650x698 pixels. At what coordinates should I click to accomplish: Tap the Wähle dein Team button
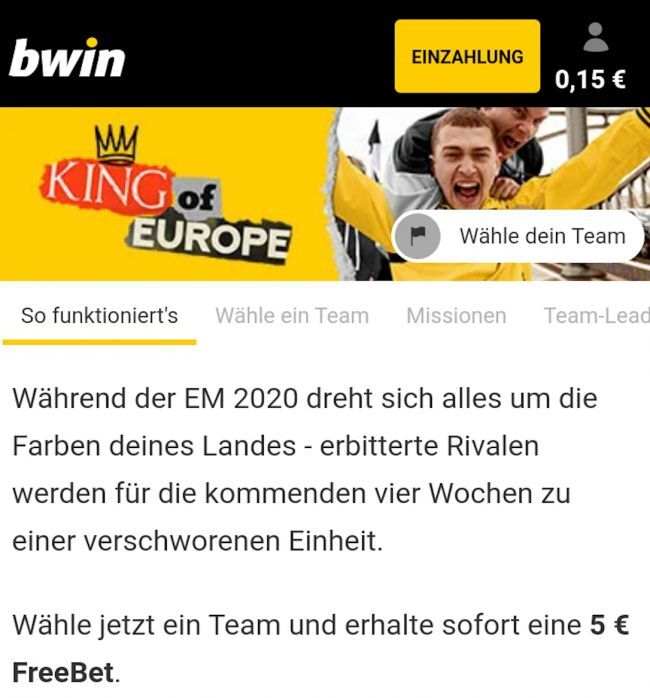518,237
